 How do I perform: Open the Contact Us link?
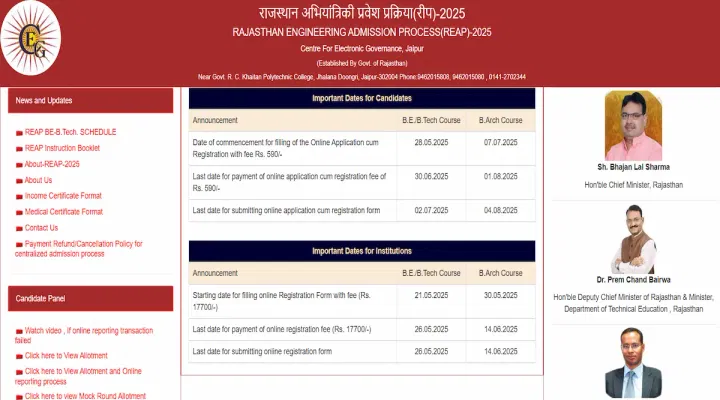[x=41, y=228]
